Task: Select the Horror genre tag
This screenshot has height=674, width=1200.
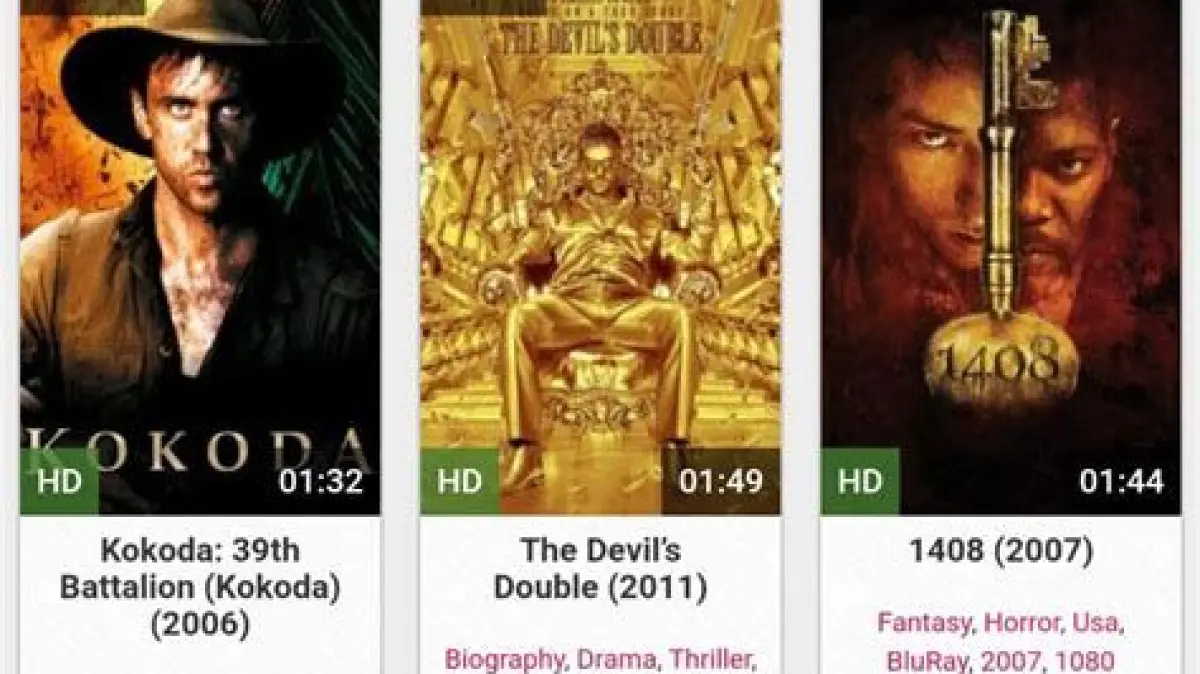Action: pyautogui.click(x=1022, y=623)
